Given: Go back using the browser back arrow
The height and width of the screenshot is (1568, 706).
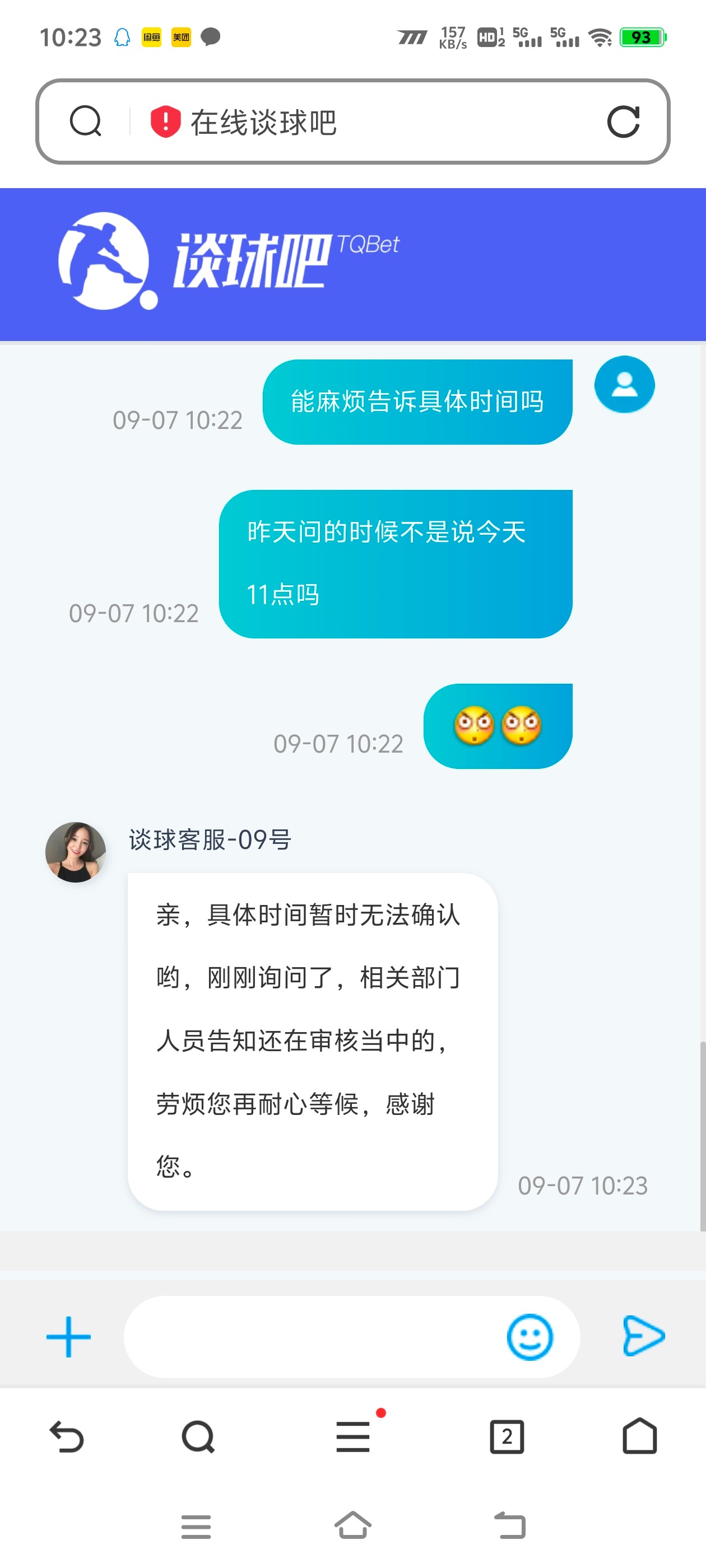Looking at the screenshot, I should tap(66, 1437).
